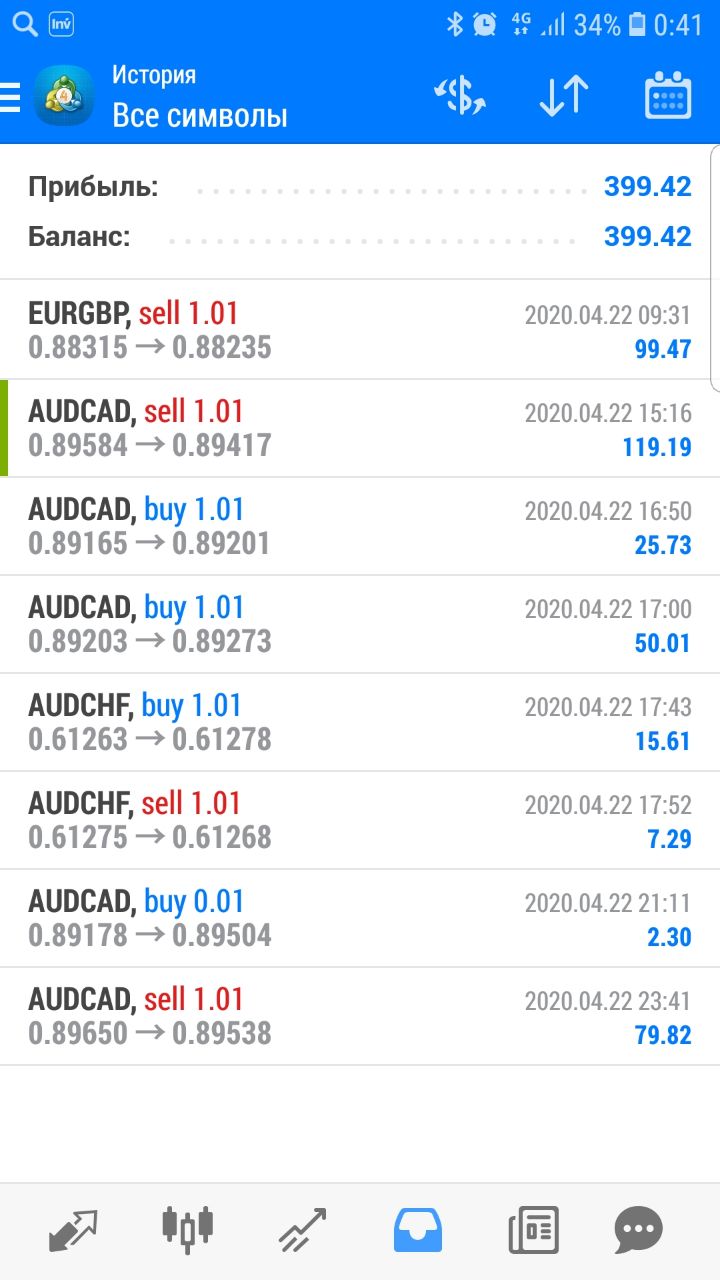Open AUDCHF buy 1.01 trade
This screenshot has width=720, height=1280.
(x=360, y=722)
